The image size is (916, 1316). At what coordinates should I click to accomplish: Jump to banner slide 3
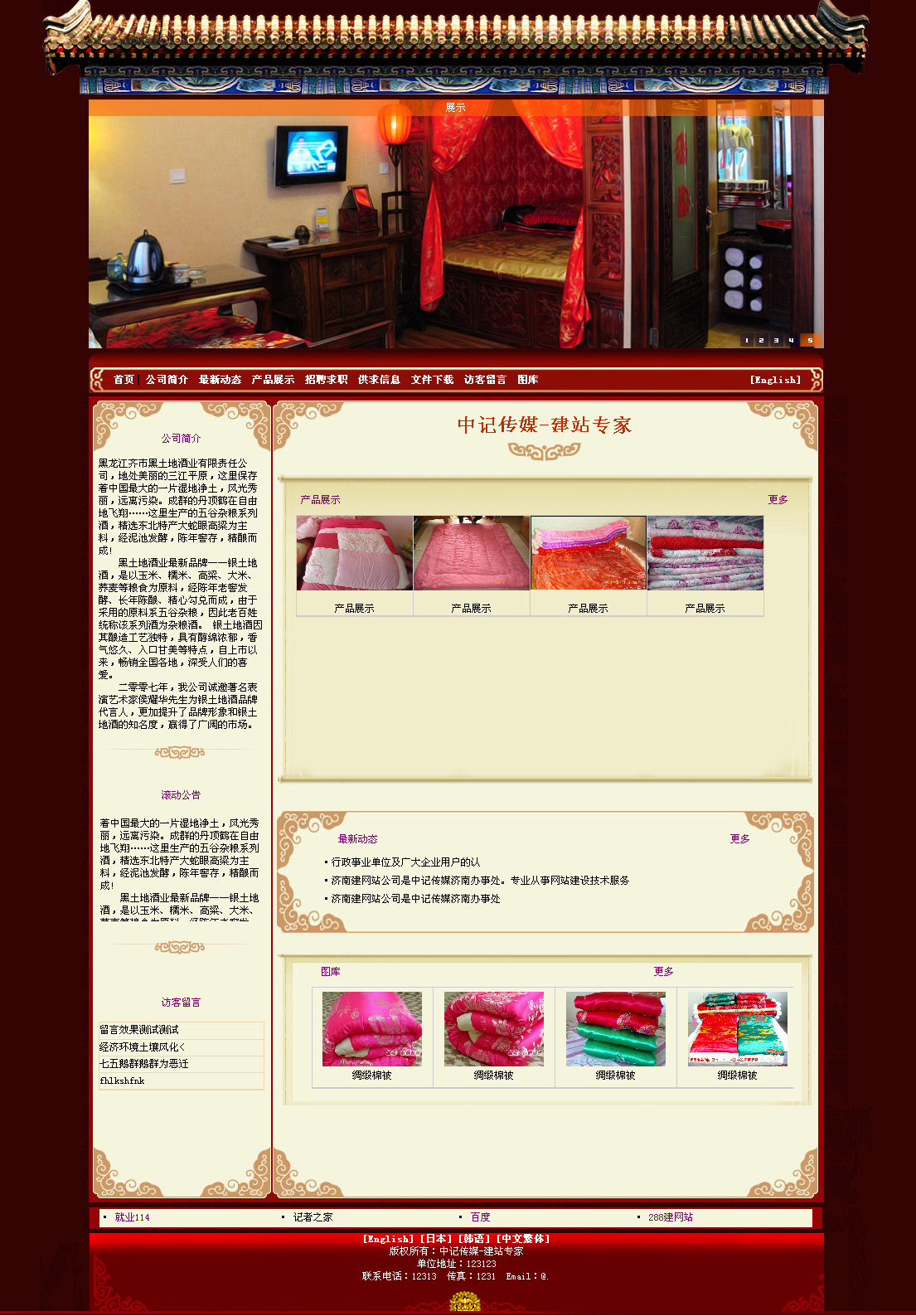coord(776,340)
